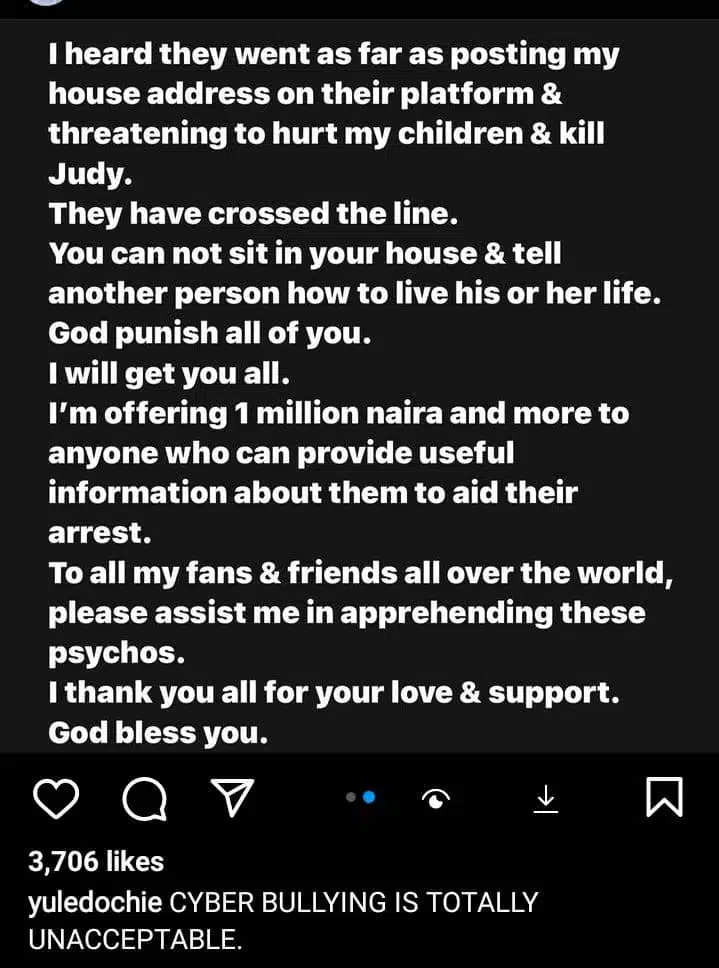Save the post with the bookmark icon

[665, 797]
